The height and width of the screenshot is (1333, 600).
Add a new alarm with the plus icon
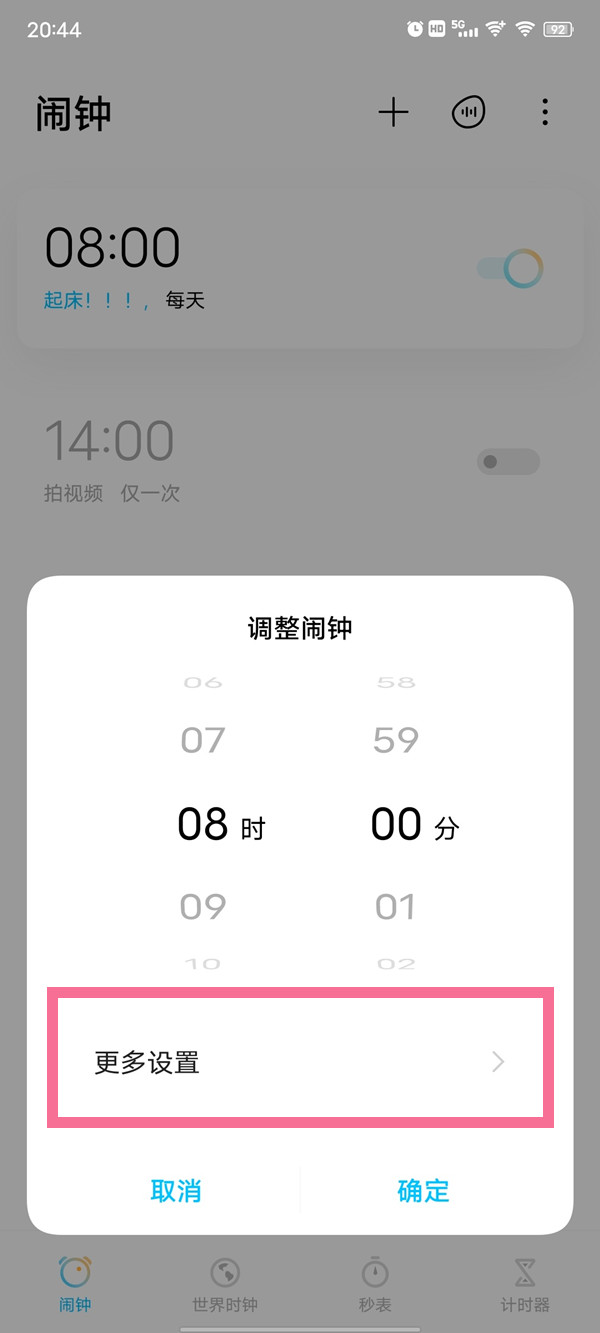coord(394,113)
